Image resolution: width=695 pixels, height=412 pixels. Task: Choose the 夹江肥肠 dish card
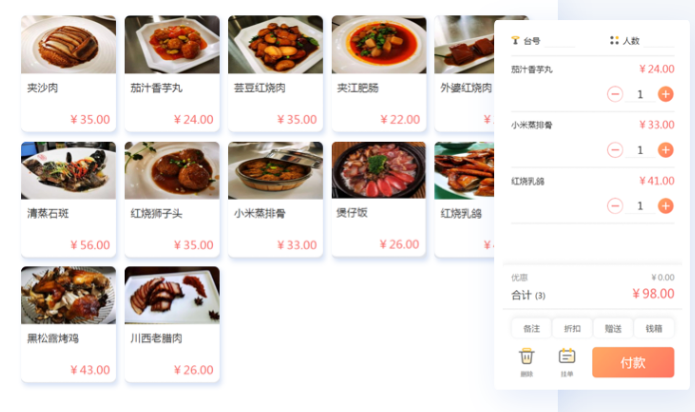(x=379, y=73)
